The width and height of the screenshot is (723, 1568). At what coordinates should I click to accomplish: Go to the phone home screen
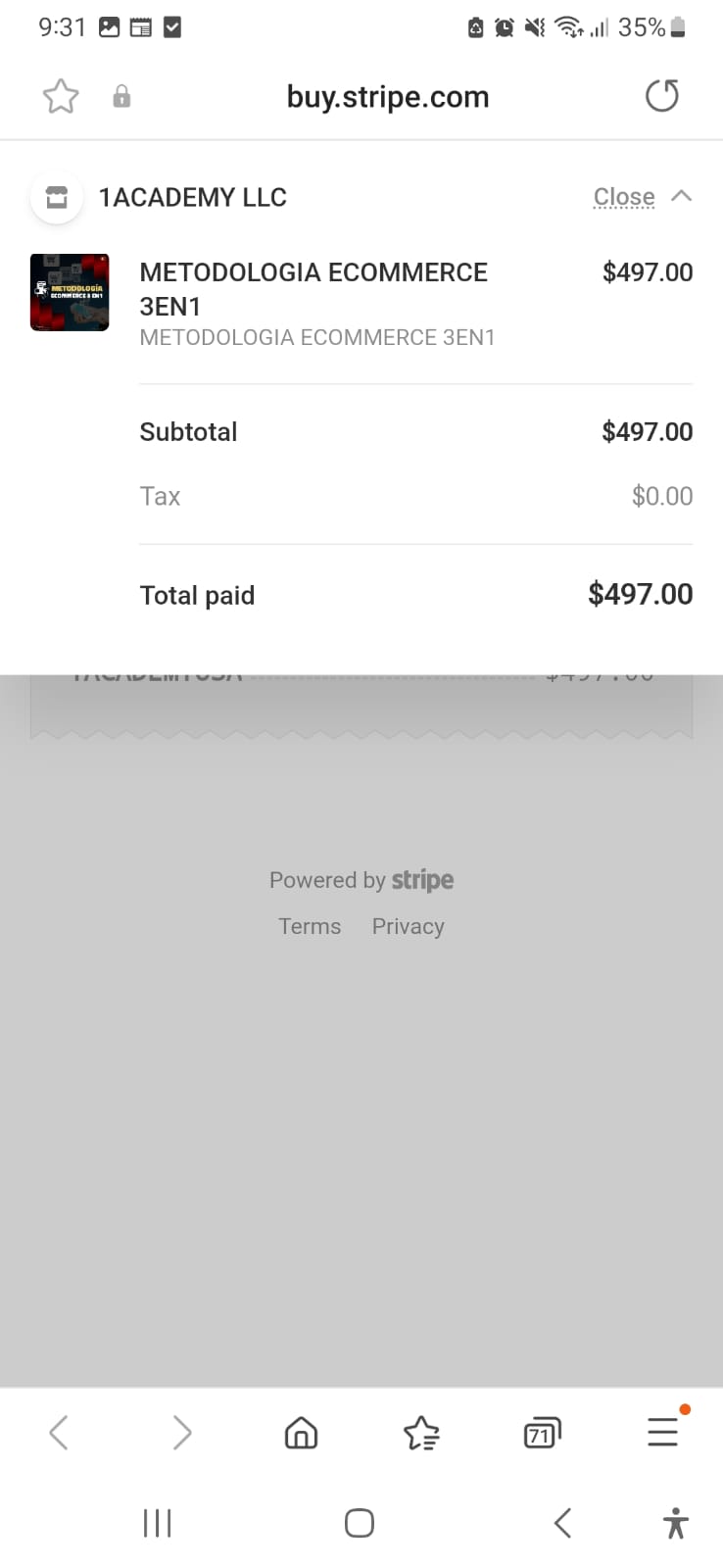(x=360, y=1523)
